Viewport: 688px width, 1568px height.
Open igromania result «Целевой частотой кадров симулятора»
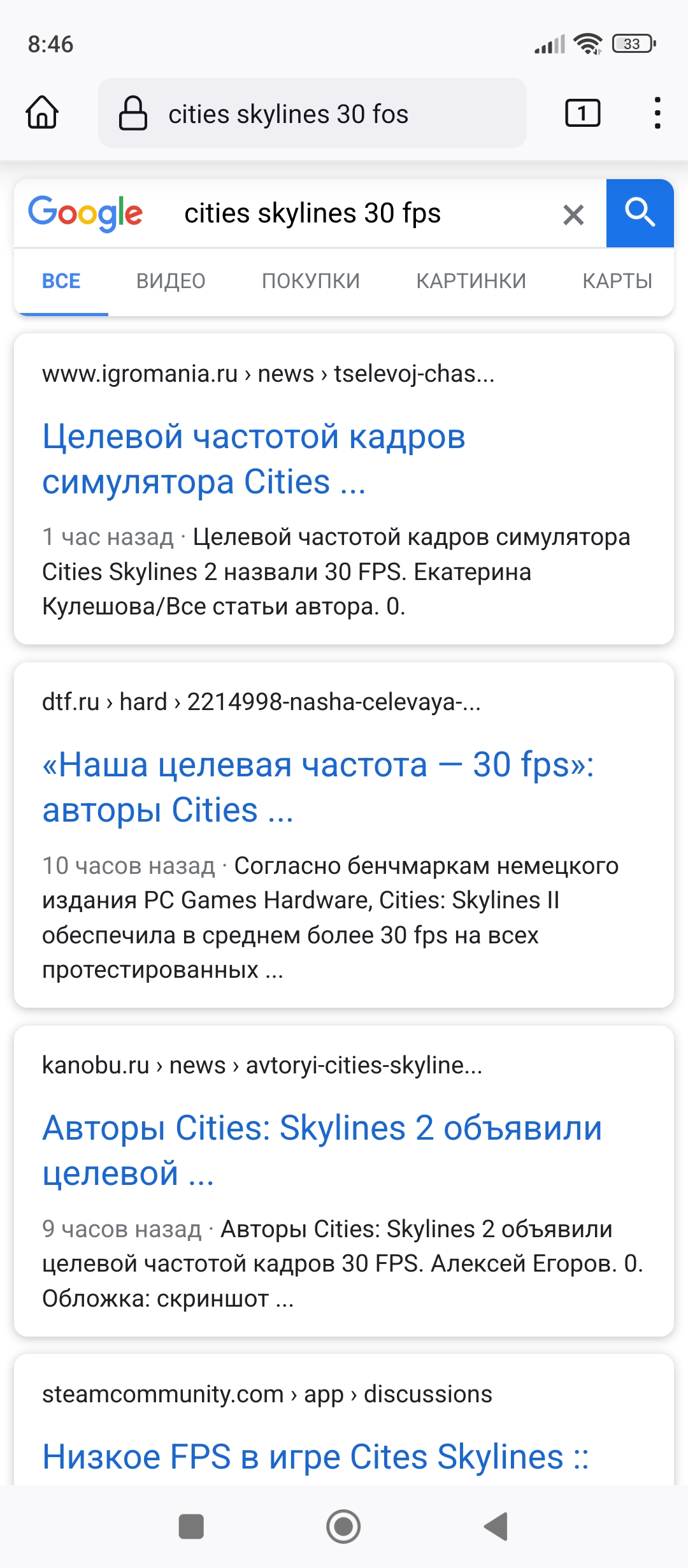coord(254,459)
